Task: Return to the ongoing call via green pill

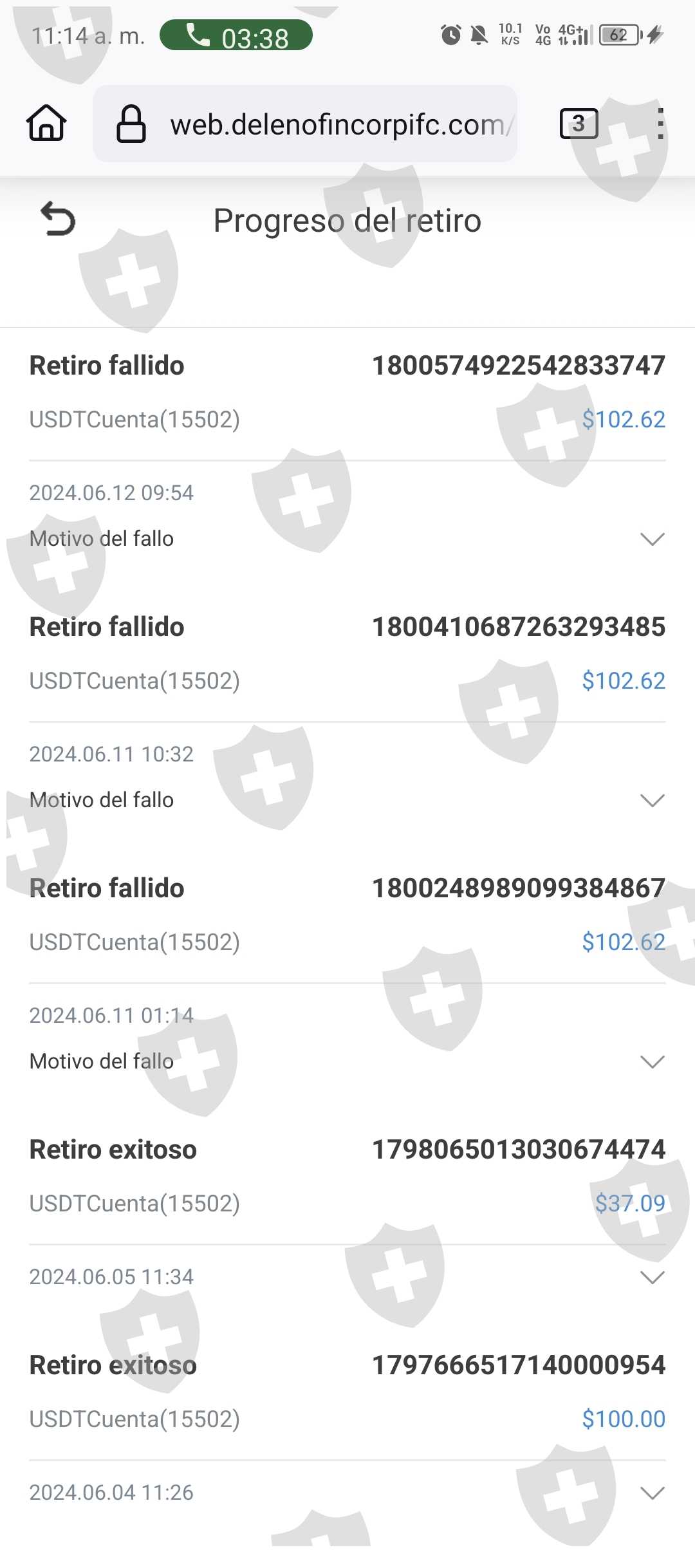Action: pos(236,35)
